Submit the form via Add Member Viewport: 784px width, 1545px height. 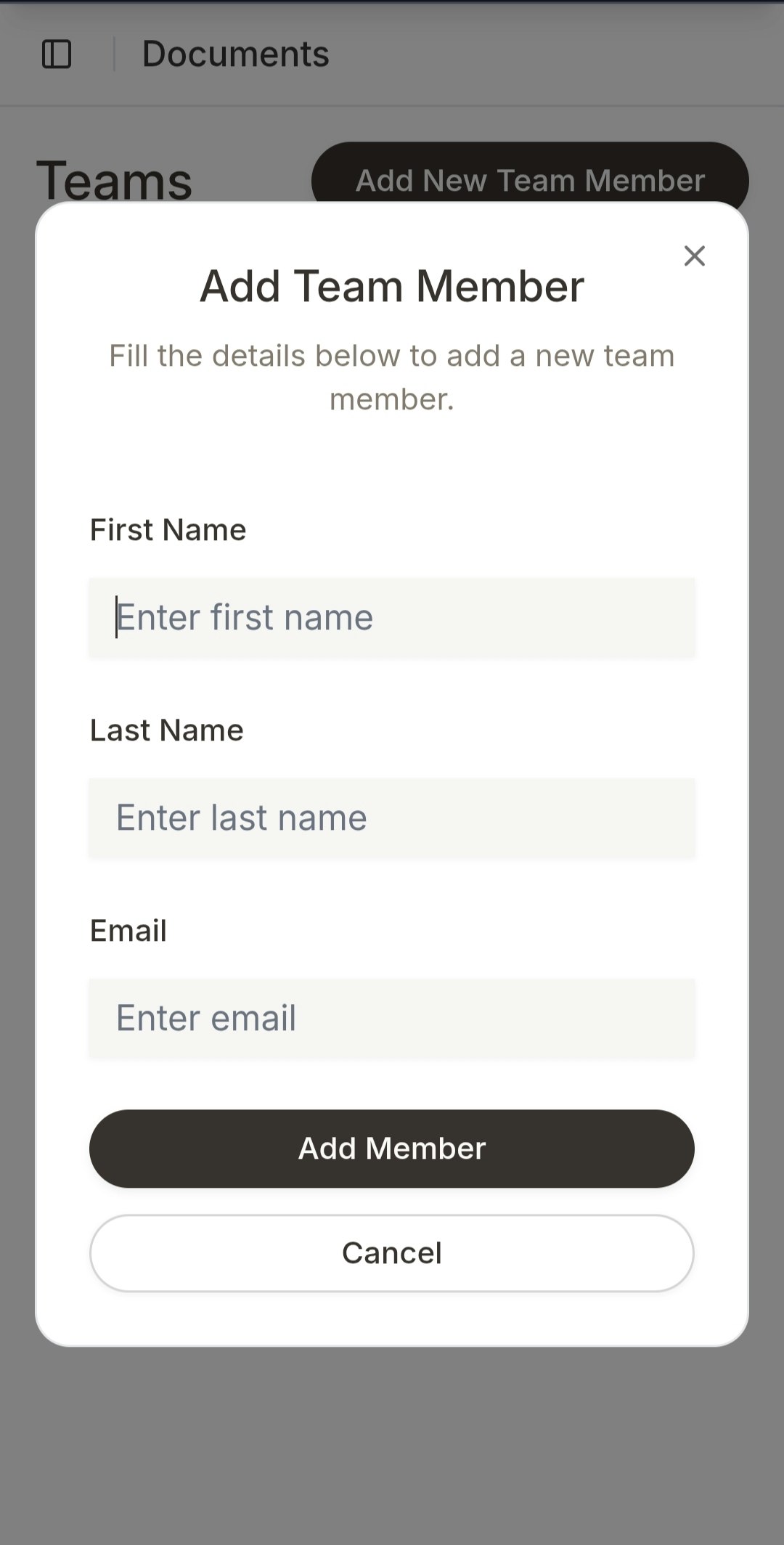pos(392,1148)
